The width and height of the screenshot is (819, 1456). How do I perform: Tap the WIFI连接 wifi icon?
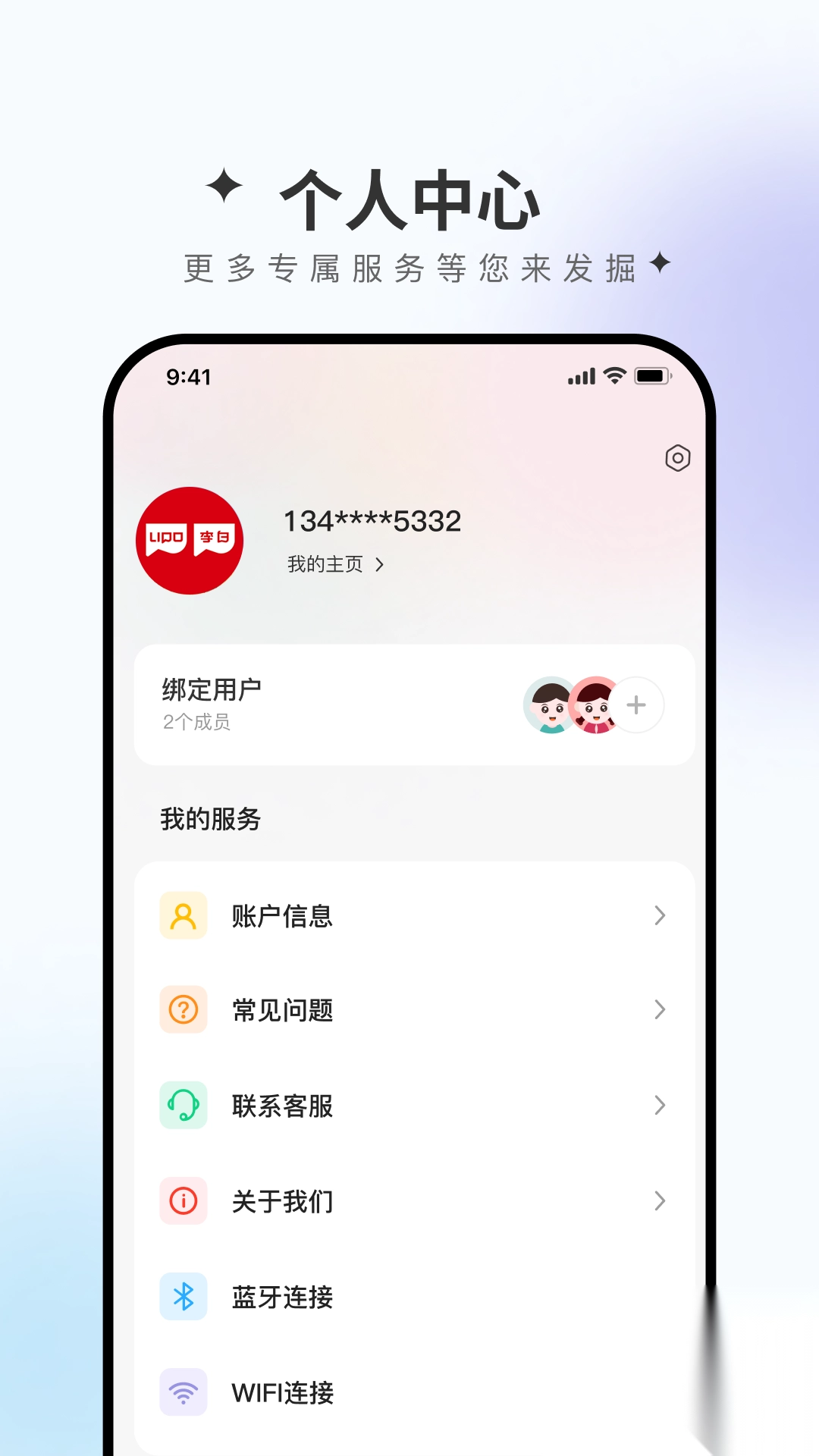click(x=182, y=1392)
